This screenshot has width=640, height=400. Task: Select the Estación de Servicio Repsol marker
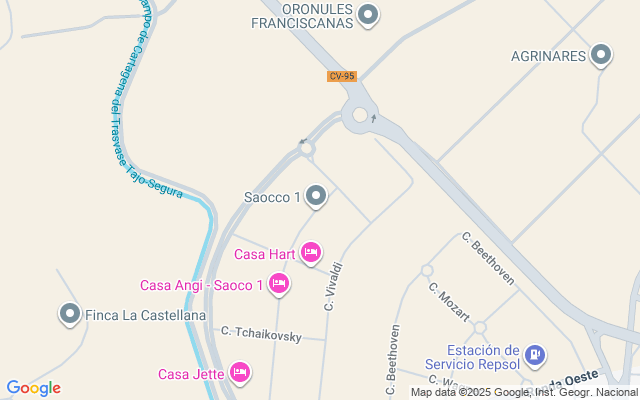[537, 354]
